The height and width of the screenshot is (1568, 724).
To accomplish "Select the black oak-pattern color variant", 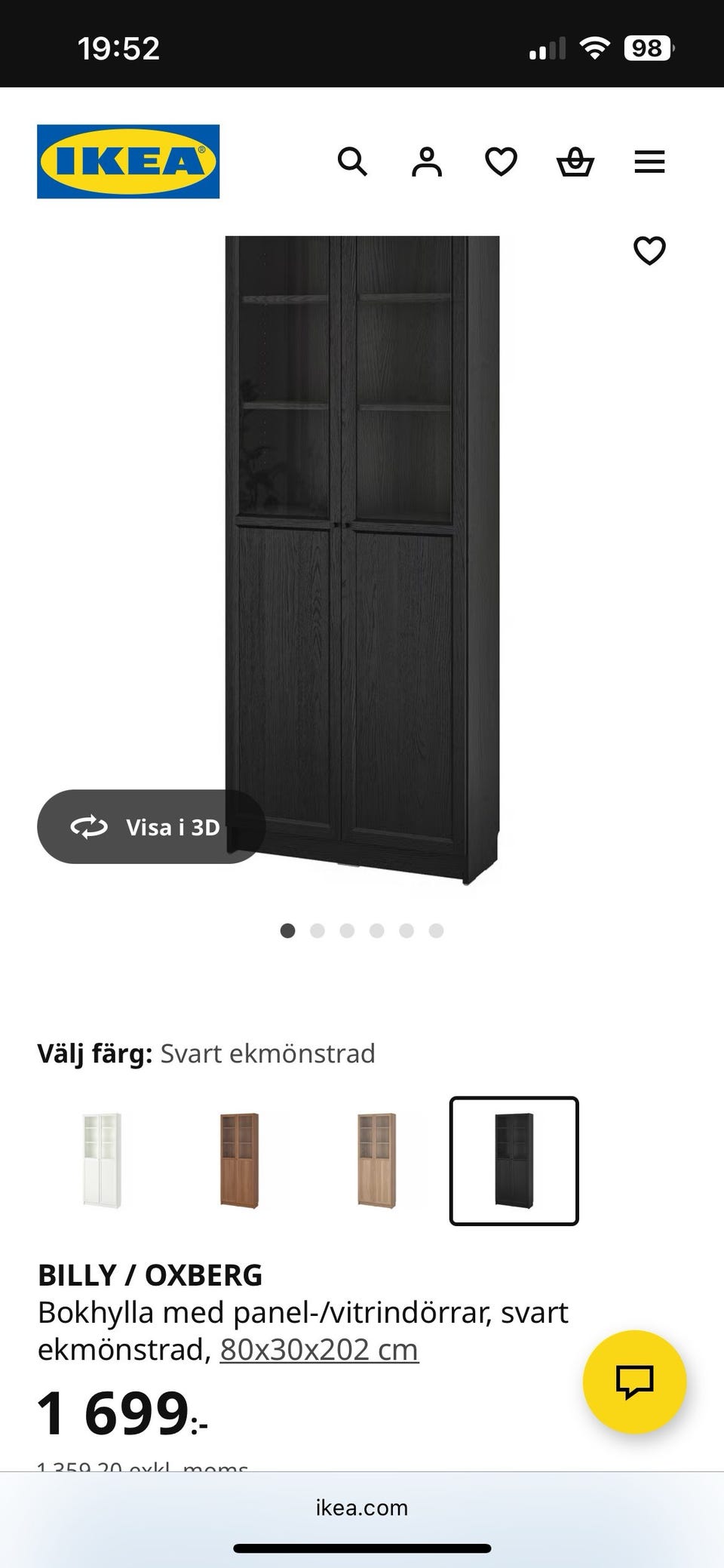I will (514, 1161).
